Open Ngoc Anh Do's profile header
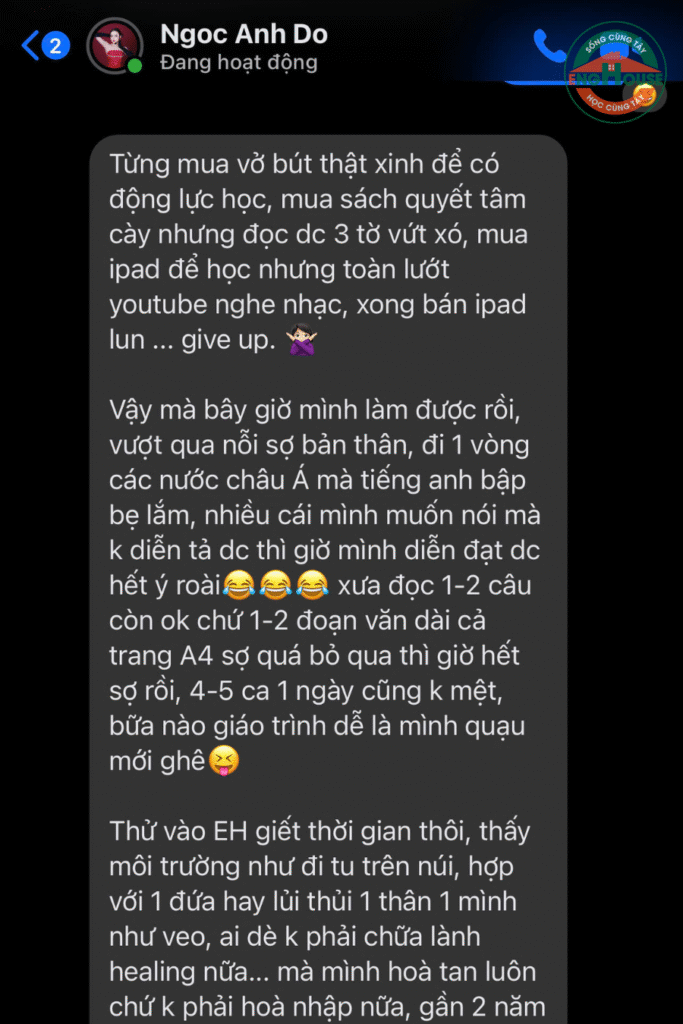Screen dimensions: 683x1024 point(243,47)
